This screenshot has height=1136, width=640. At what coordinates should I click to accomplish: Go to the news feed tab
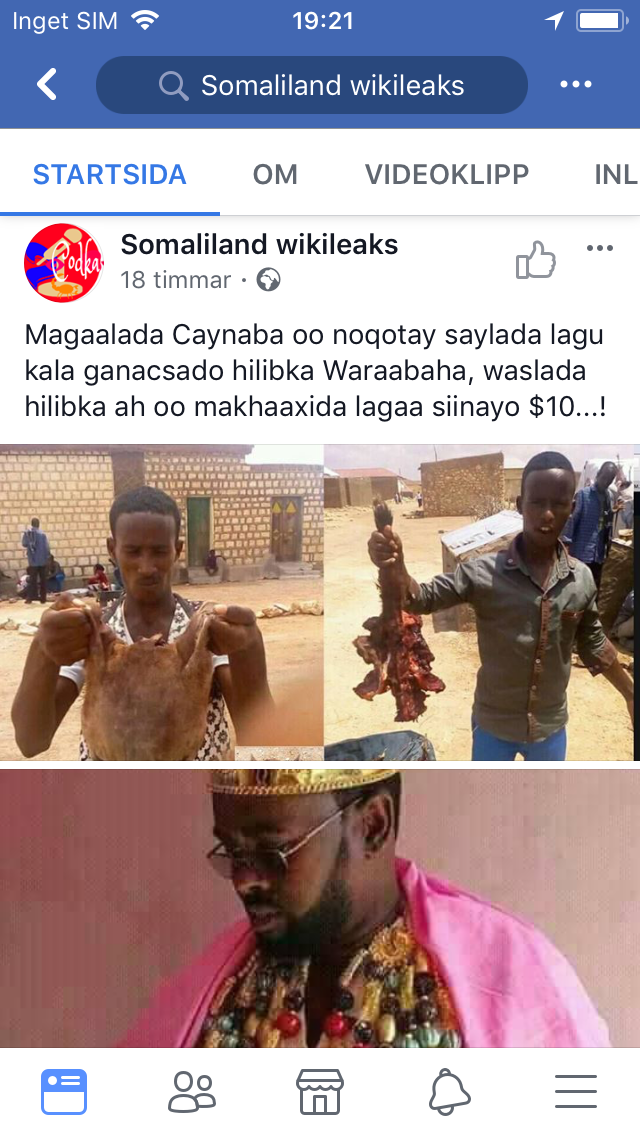point(64,1091)
